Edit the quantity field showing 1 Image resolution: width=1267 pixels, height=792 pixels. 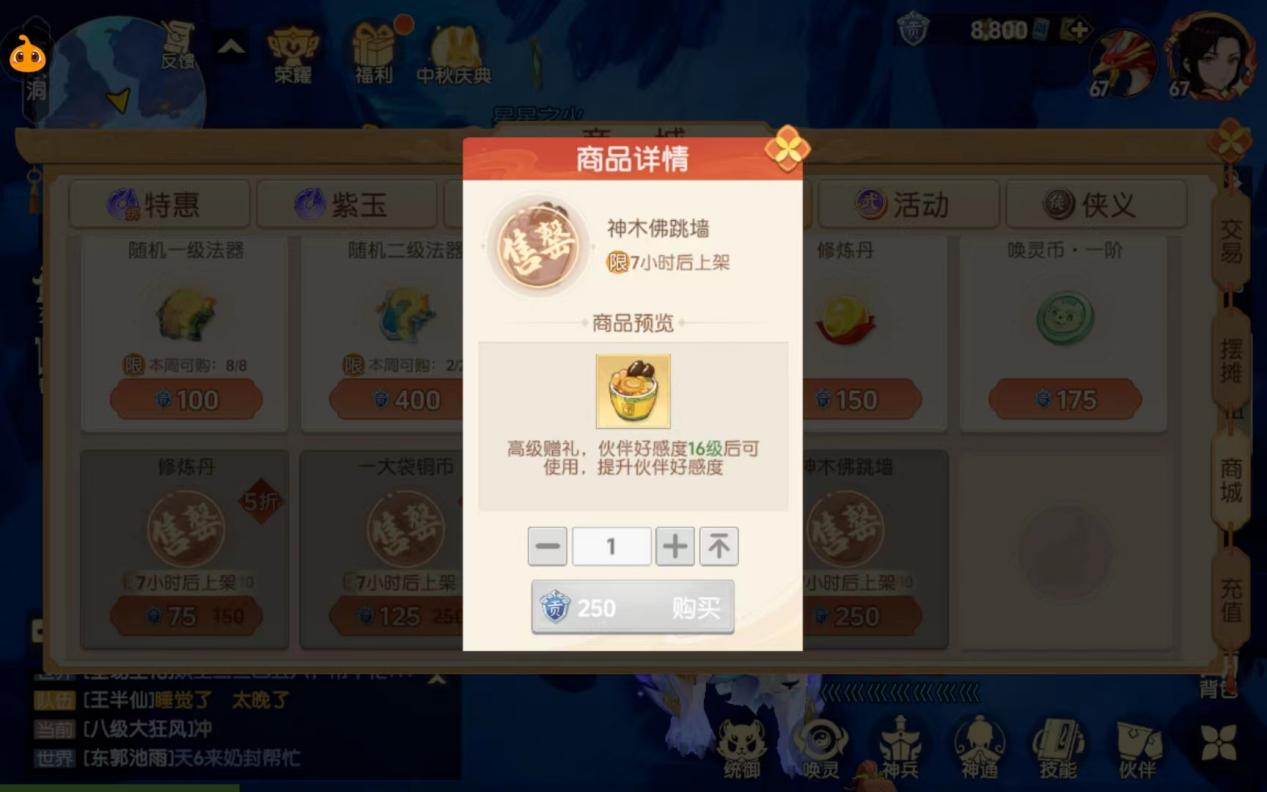point(611,547)
